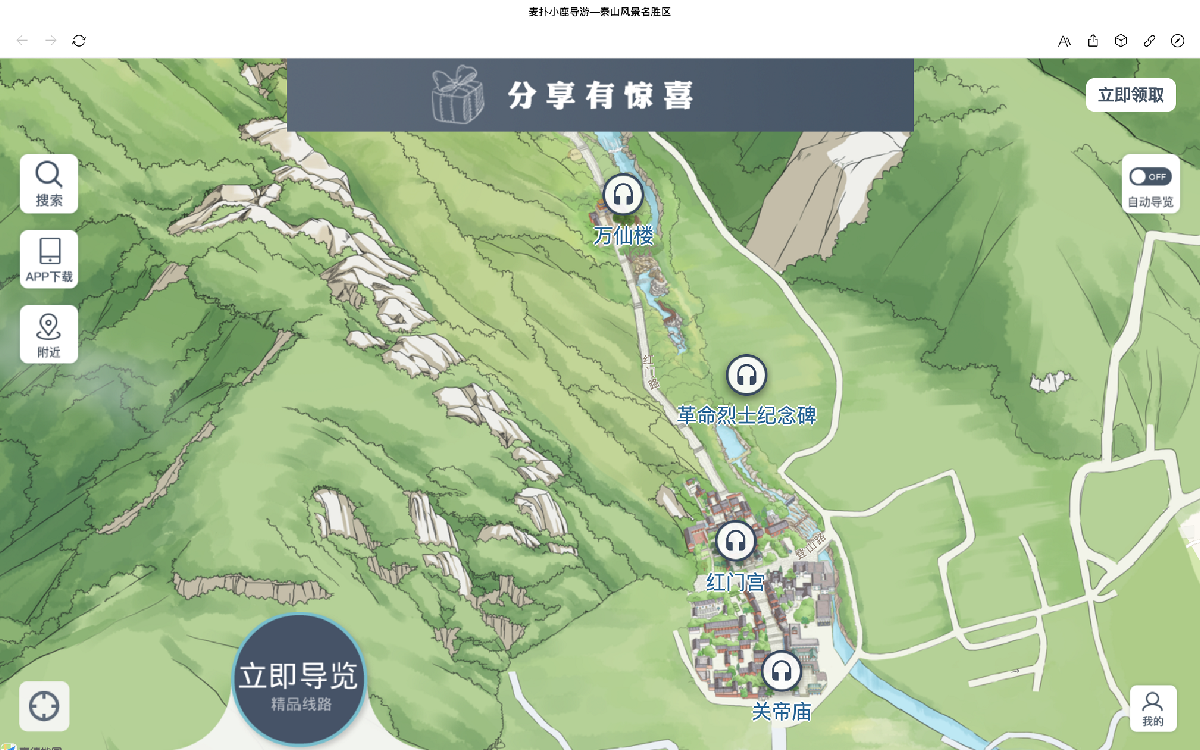1200x750 pixels.
Task: Reload the page with the refresh icon
Action: (79, 40)
